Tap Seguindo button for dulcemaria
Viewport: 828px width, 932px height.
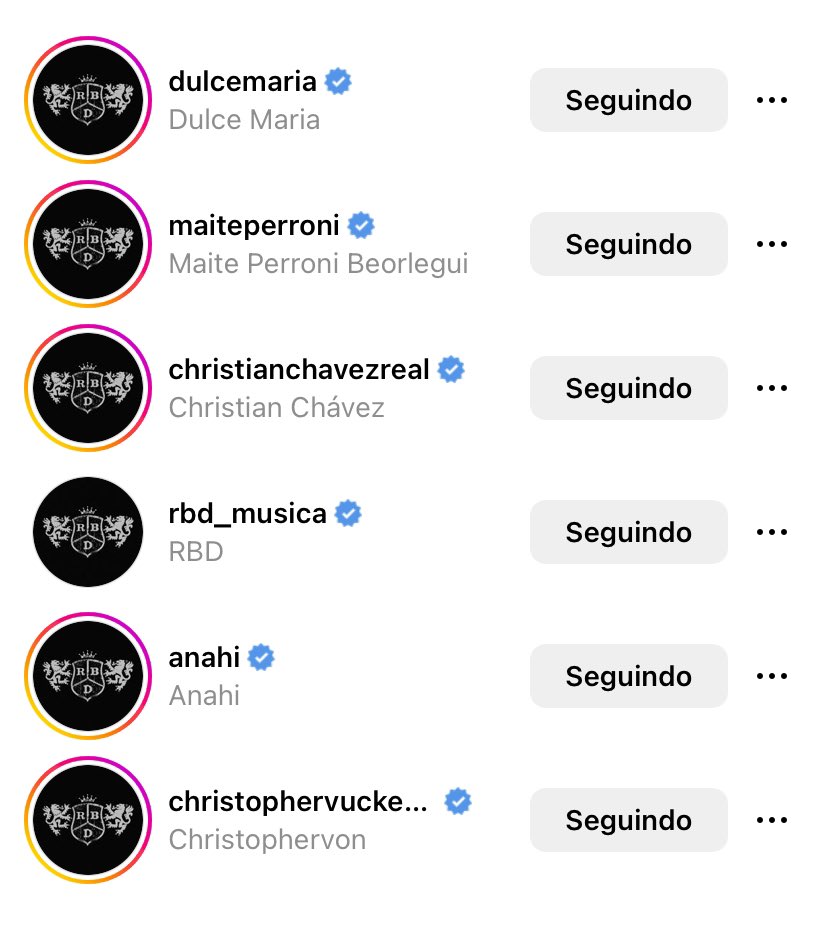tap(628, 100)
